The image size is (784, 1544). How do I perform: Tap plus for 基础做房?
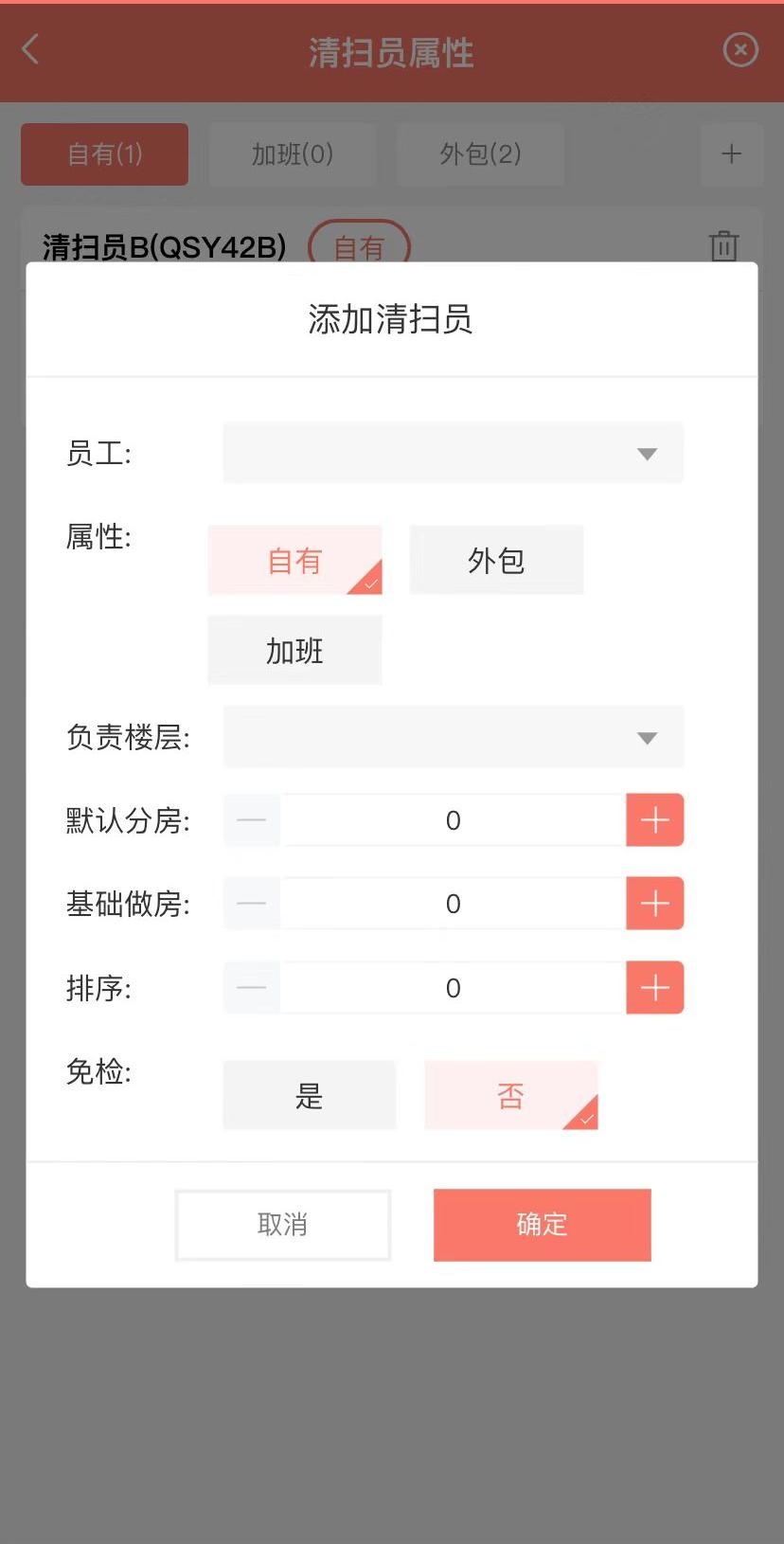coord(655,904)
